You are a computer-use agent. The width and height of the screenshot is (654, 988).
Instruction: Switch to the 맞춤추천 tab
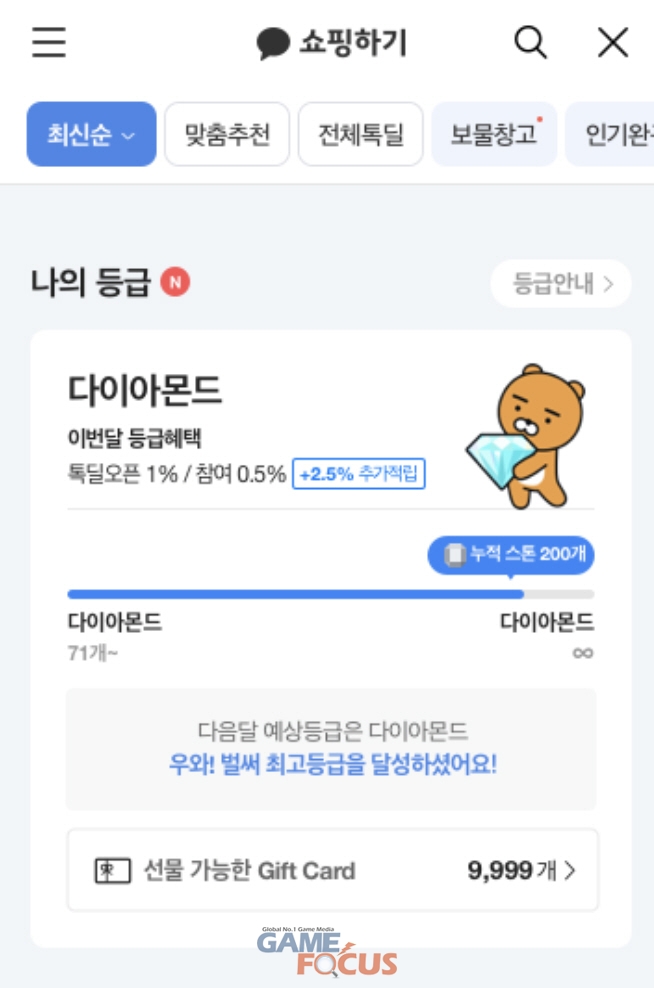[x=227, y=134]
